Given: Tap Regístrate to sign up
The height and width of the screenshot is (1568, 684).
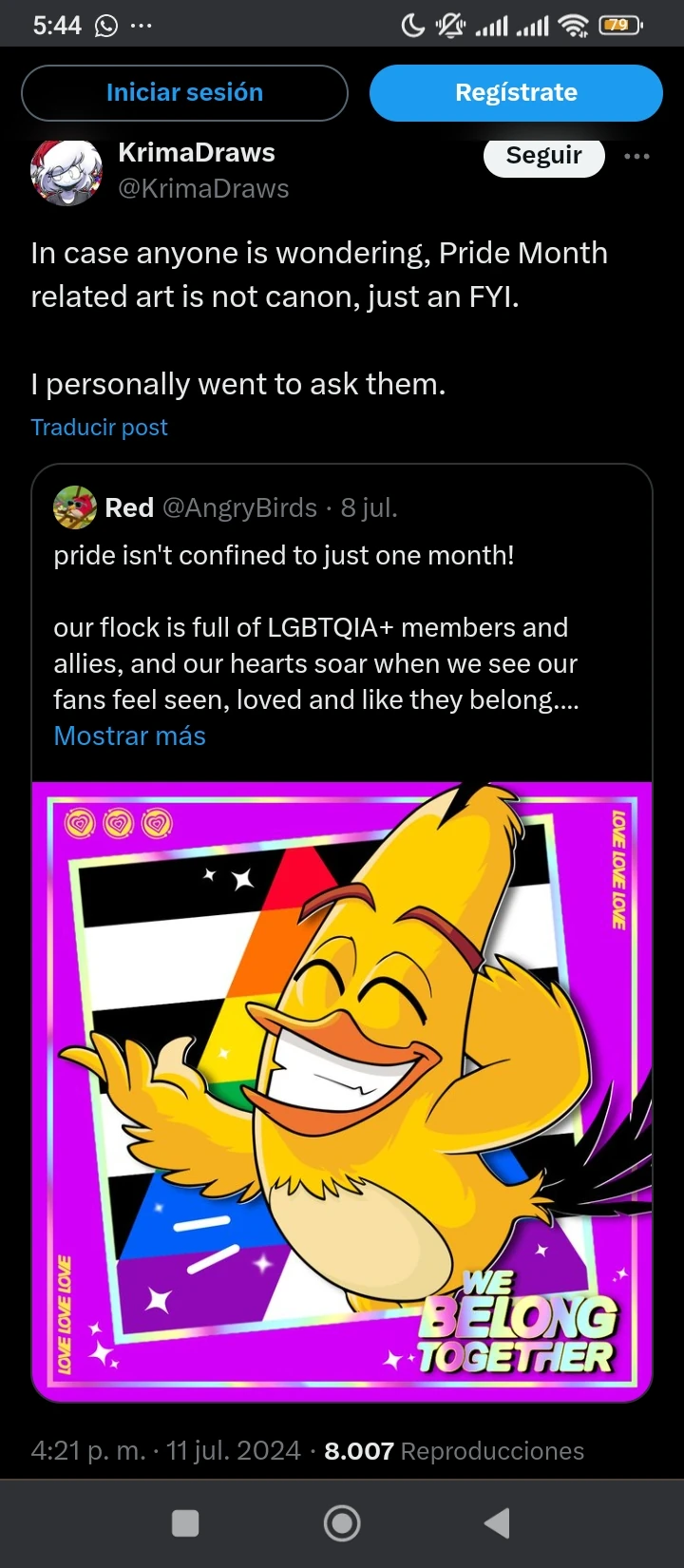Looking at the screenshot, I should tap(516, 92).
